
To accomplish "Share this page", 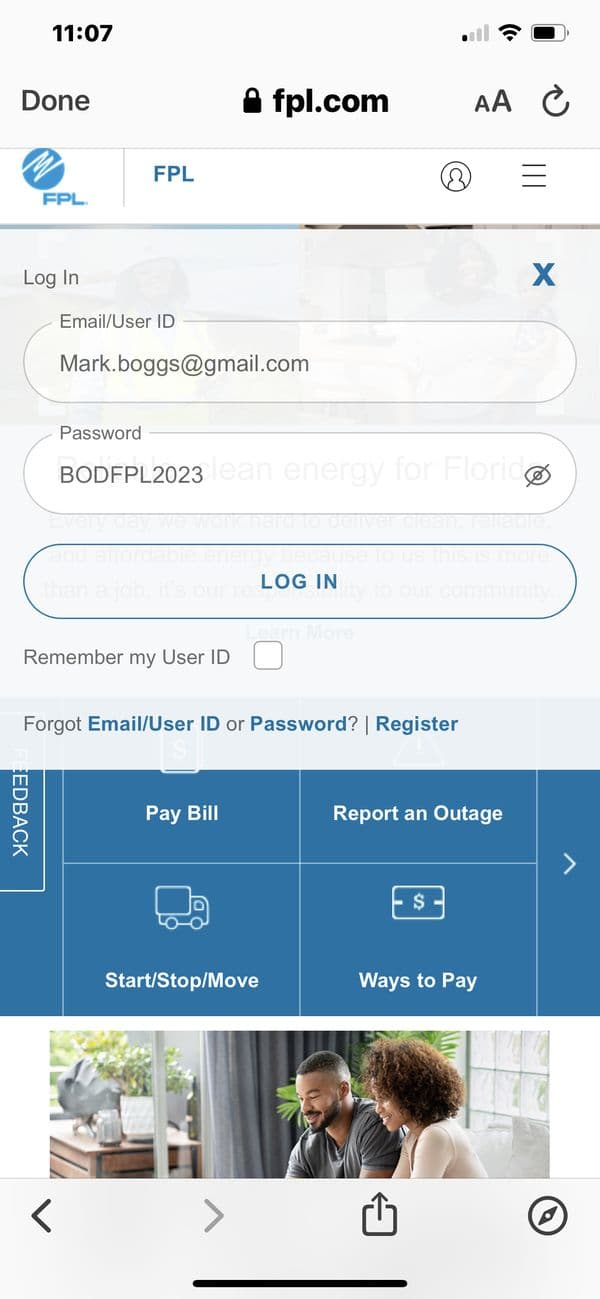I will point(379,1216).
